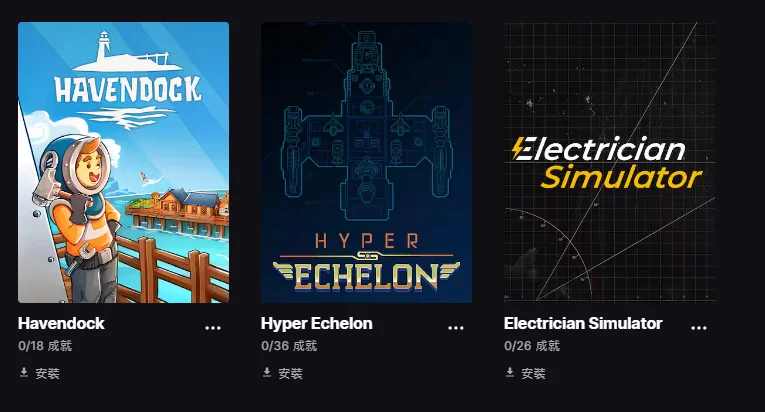Image resolution: width=765 pixels, height=412 pixels.
Task: Install Hyper Echelon with the 安装 button
Action: tap(282, 373)
